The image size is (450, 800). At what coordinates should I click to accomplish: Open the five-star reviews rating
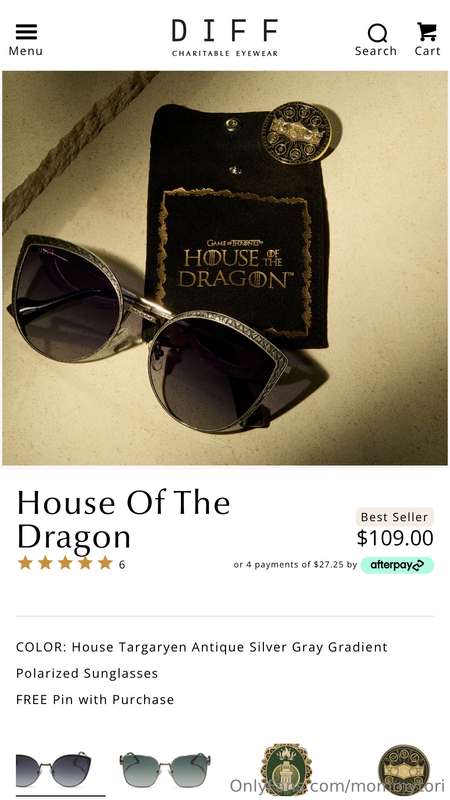(71, 563)
